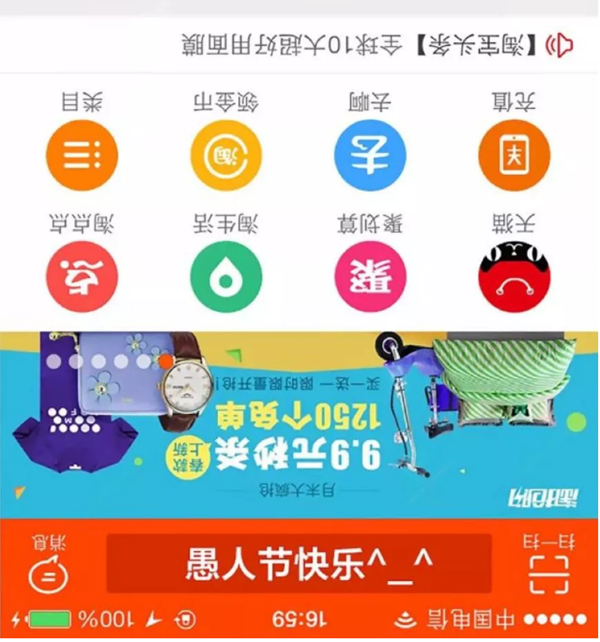Viewport: 600px width, 642px height.
Task: Tap the 愚人节快乐 search box
Action: coord(299,564)
